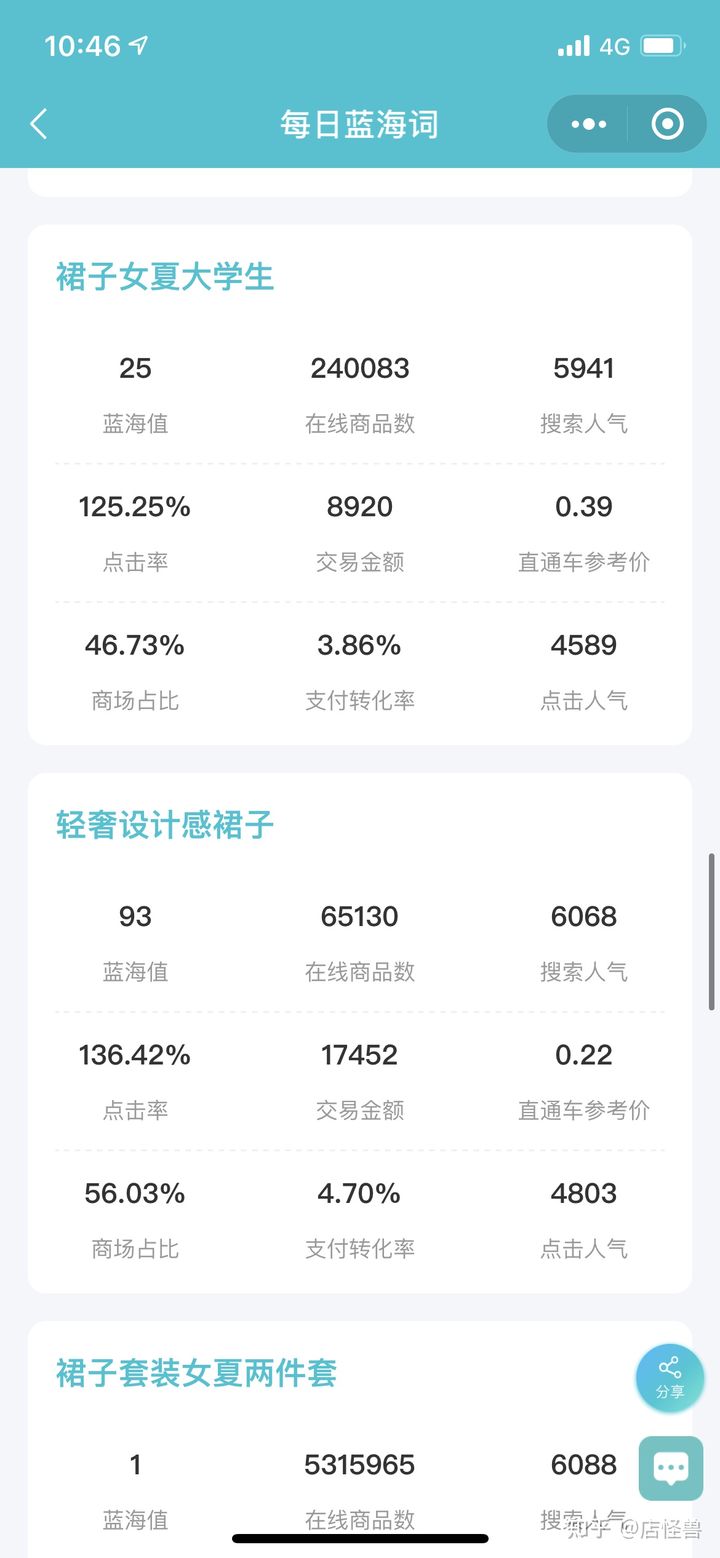Open the keyword 裙子女夏大学生
The height and width of the screenshot is (1558, 720).
click(x=164, y=277)
